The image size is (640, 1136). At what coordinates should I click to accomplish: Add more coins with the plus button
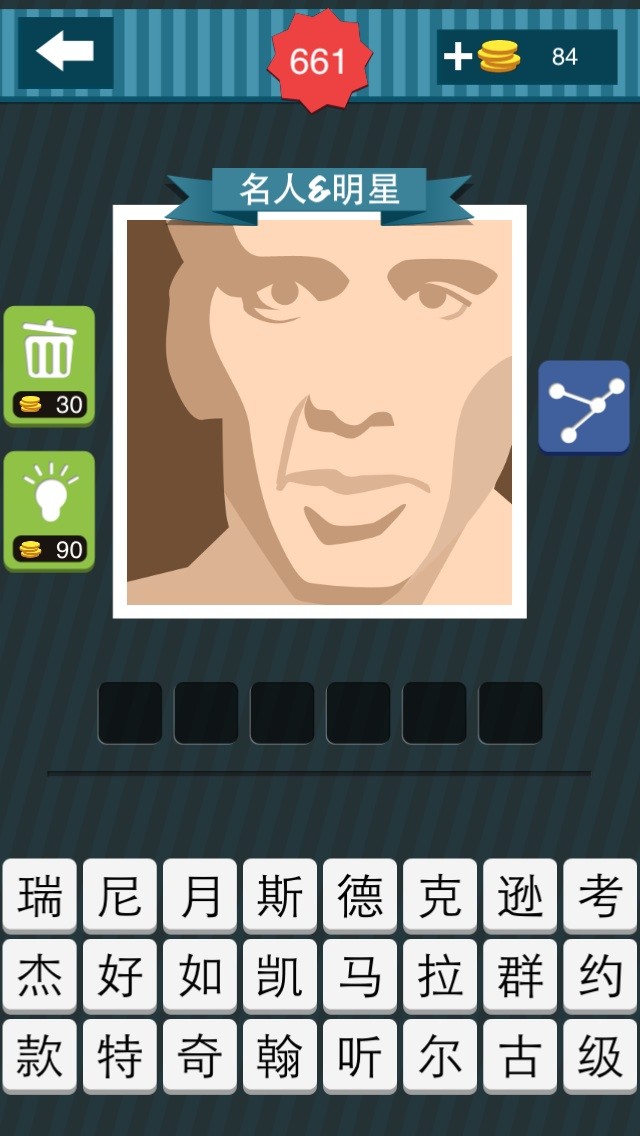tap(458, 57)
